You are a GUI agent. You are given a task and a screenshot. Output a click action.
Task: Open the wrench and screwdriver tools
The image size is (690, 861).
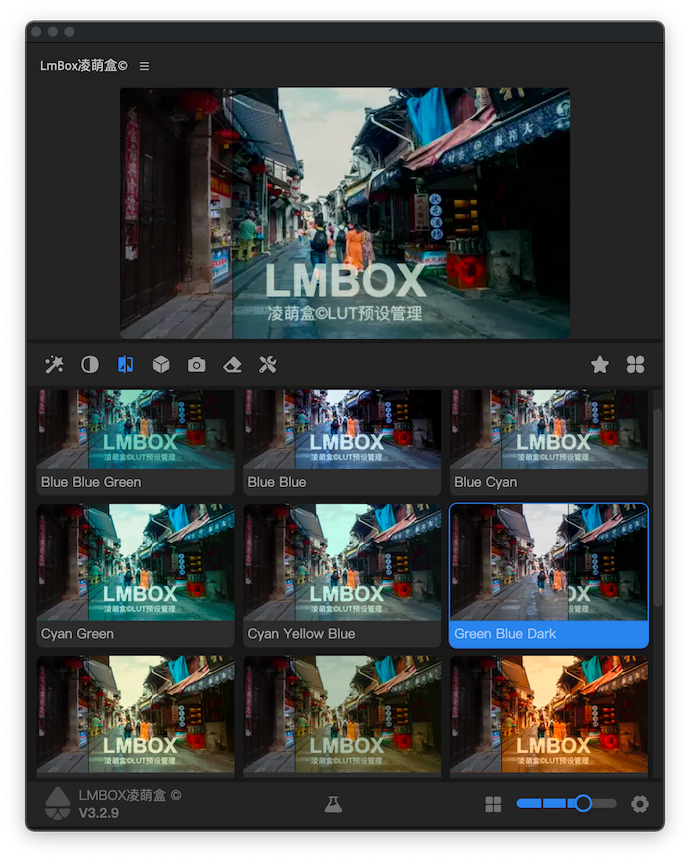[x=267, y=365]
